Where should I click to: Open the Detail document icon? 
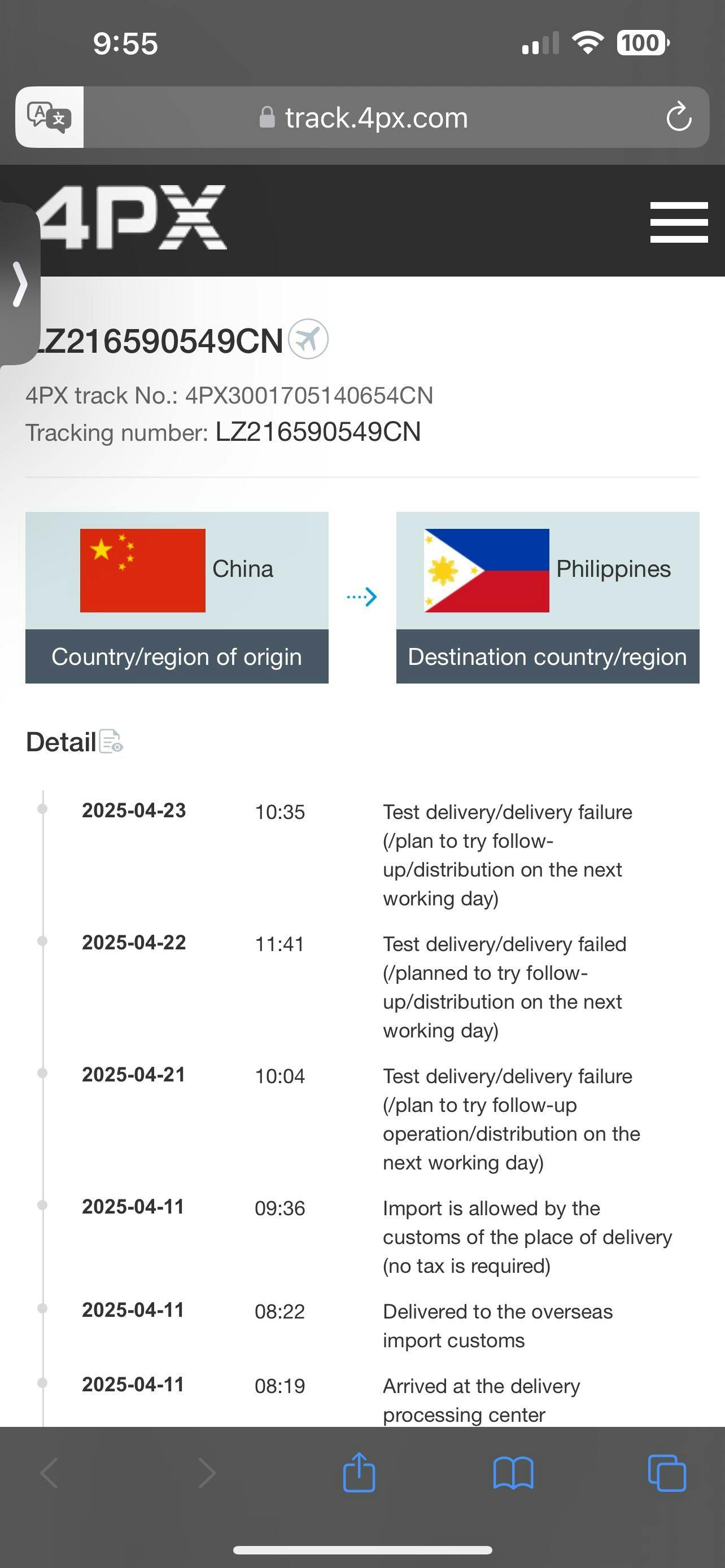coord(111,742)
